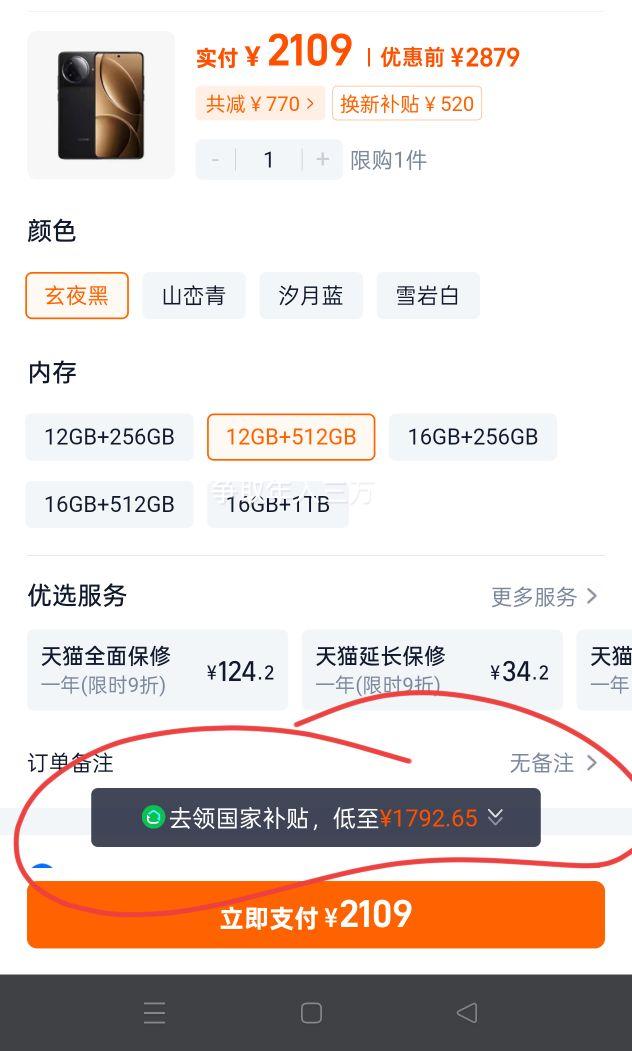Image resolution: width=632 pixels, height=1051 pixels.
Task: Choose the 山峦青 color
Action: point(193,296)
